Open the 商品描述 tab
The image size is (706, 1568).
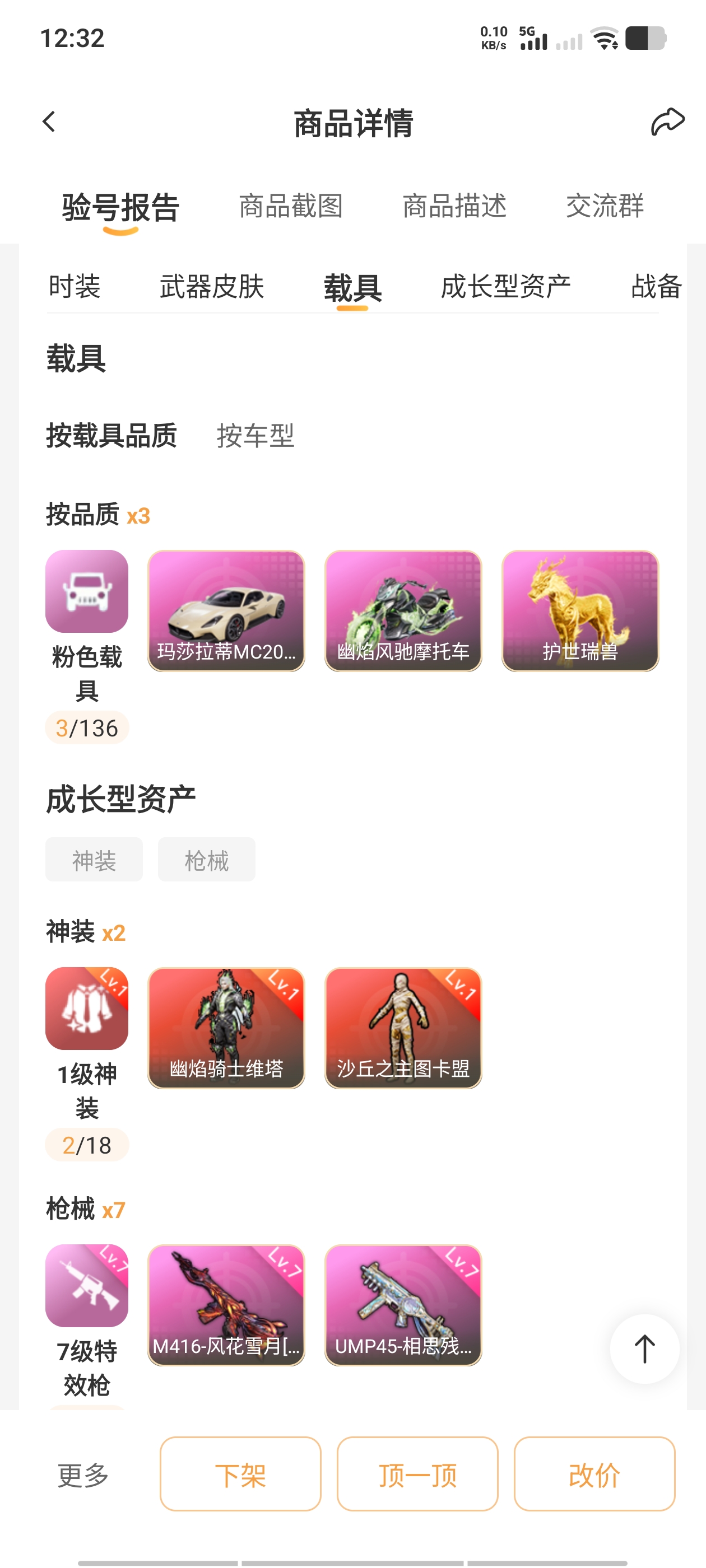point(454,206)
